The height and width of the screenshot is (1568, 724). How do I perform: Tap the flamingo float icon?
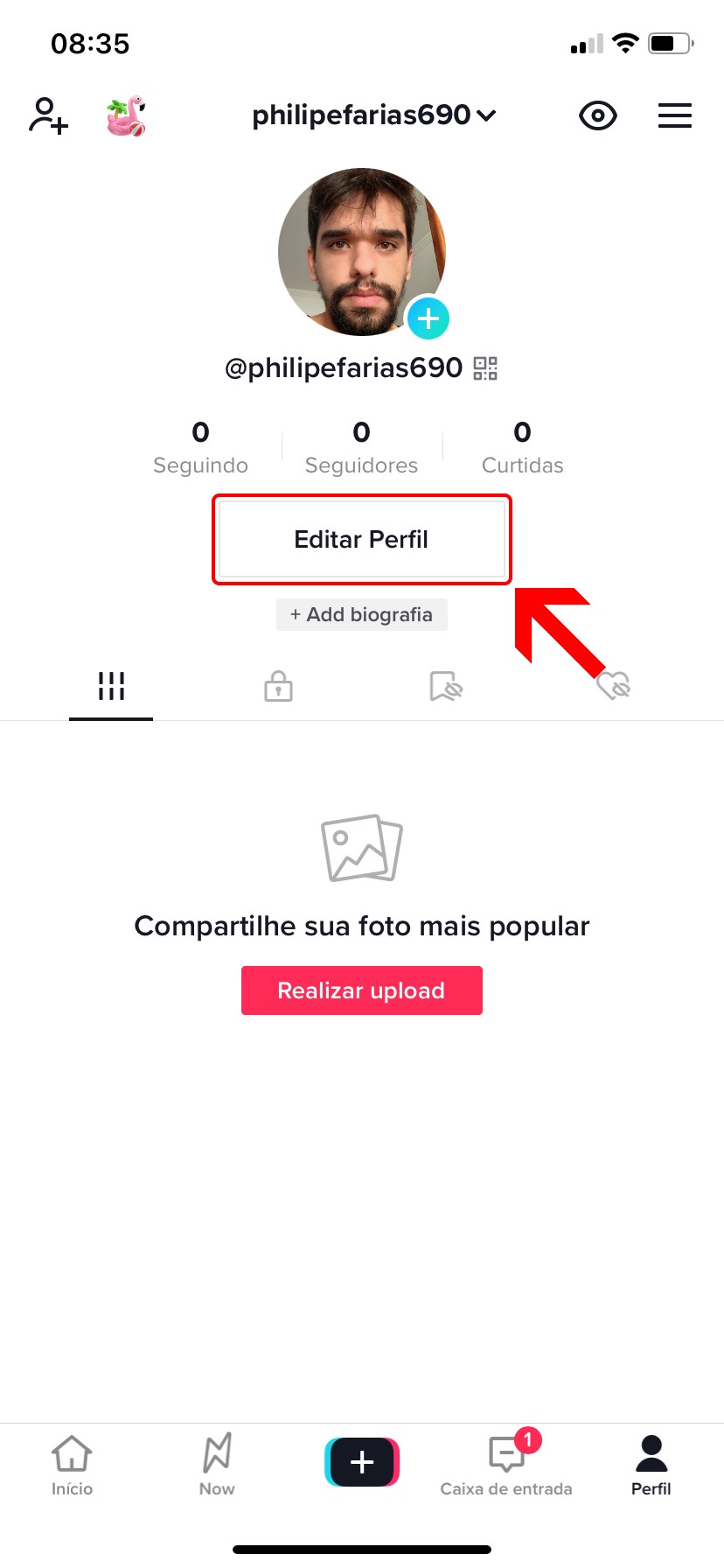(126, 115)
